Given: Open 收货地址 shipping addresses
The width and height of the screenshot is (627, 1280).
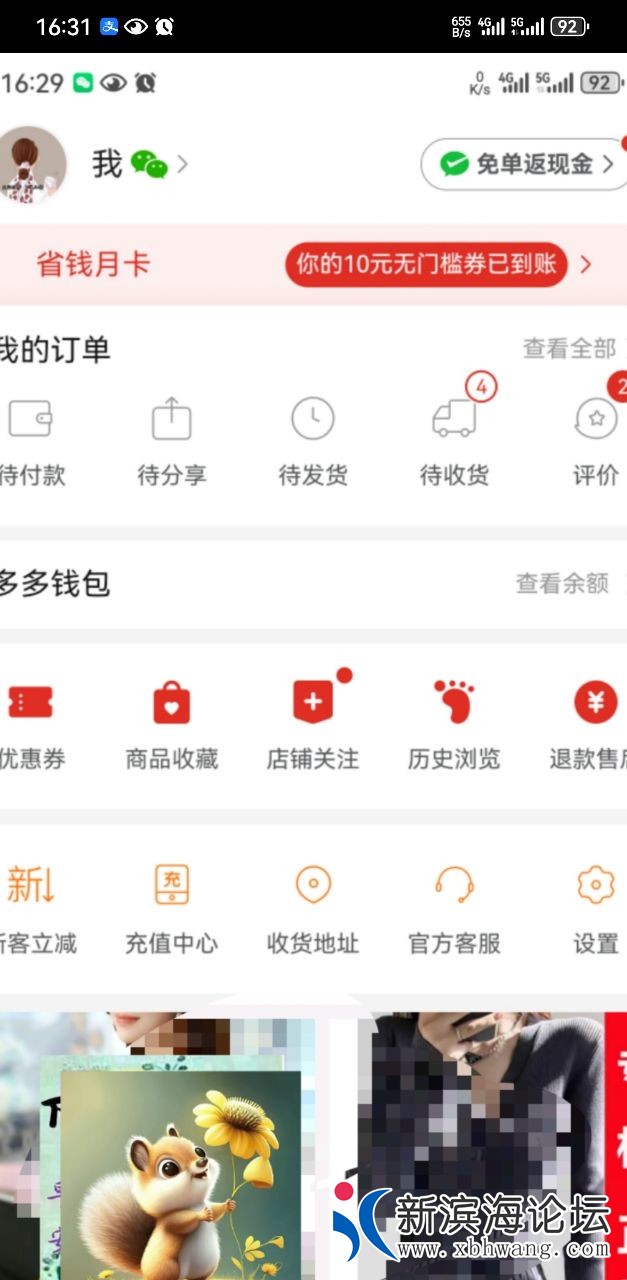Looking at the screenshot, I should (x=313, y=908).
